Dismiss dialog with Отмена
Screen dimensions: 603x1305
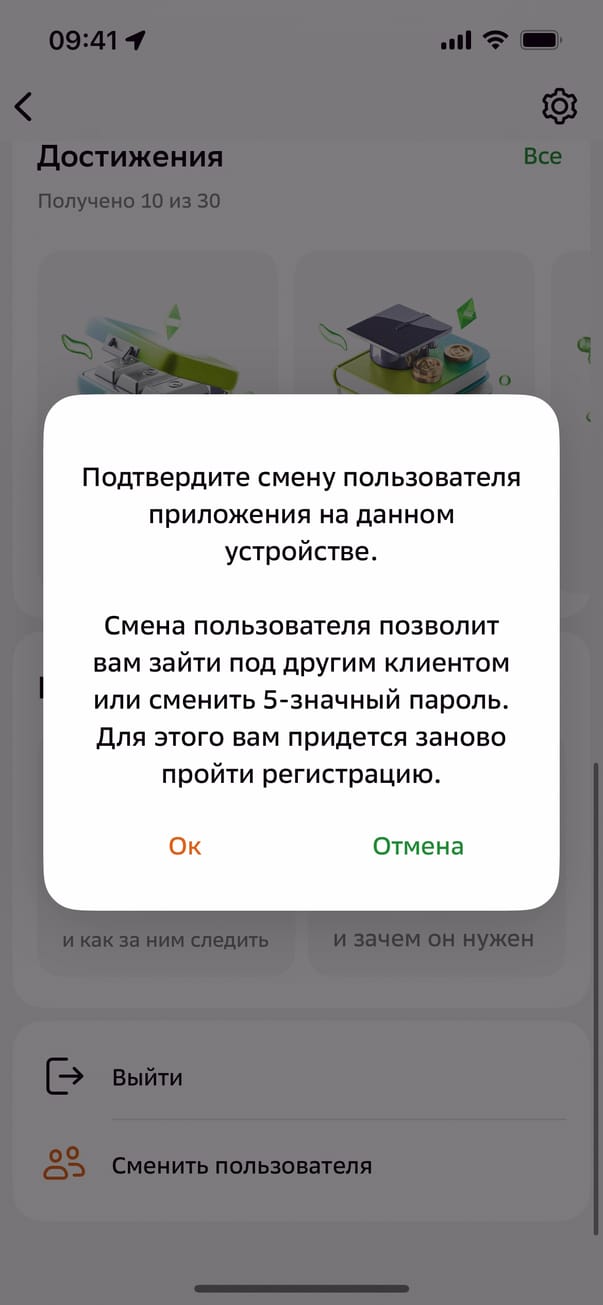[x=418, y=846]
